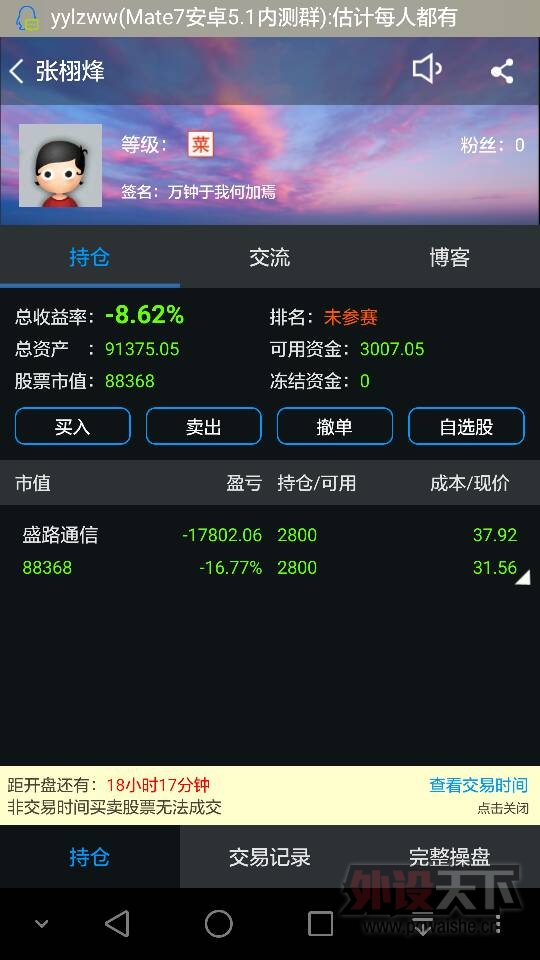Open recent apps with the square button

coord(320,923)
